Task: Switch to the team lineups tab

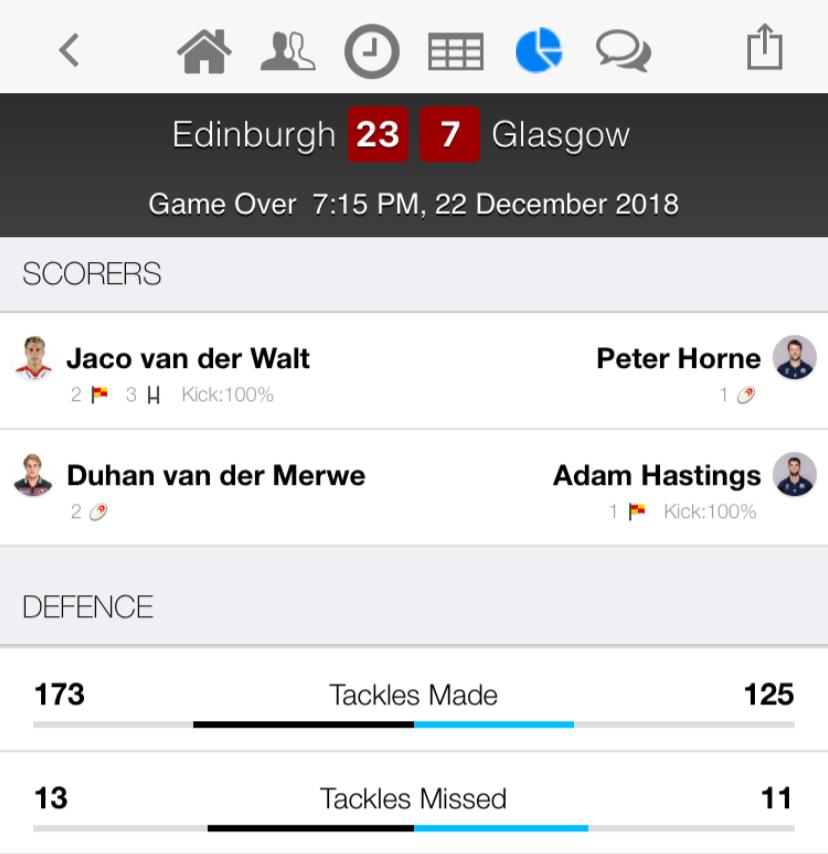Action: click(x=287, y=50)
